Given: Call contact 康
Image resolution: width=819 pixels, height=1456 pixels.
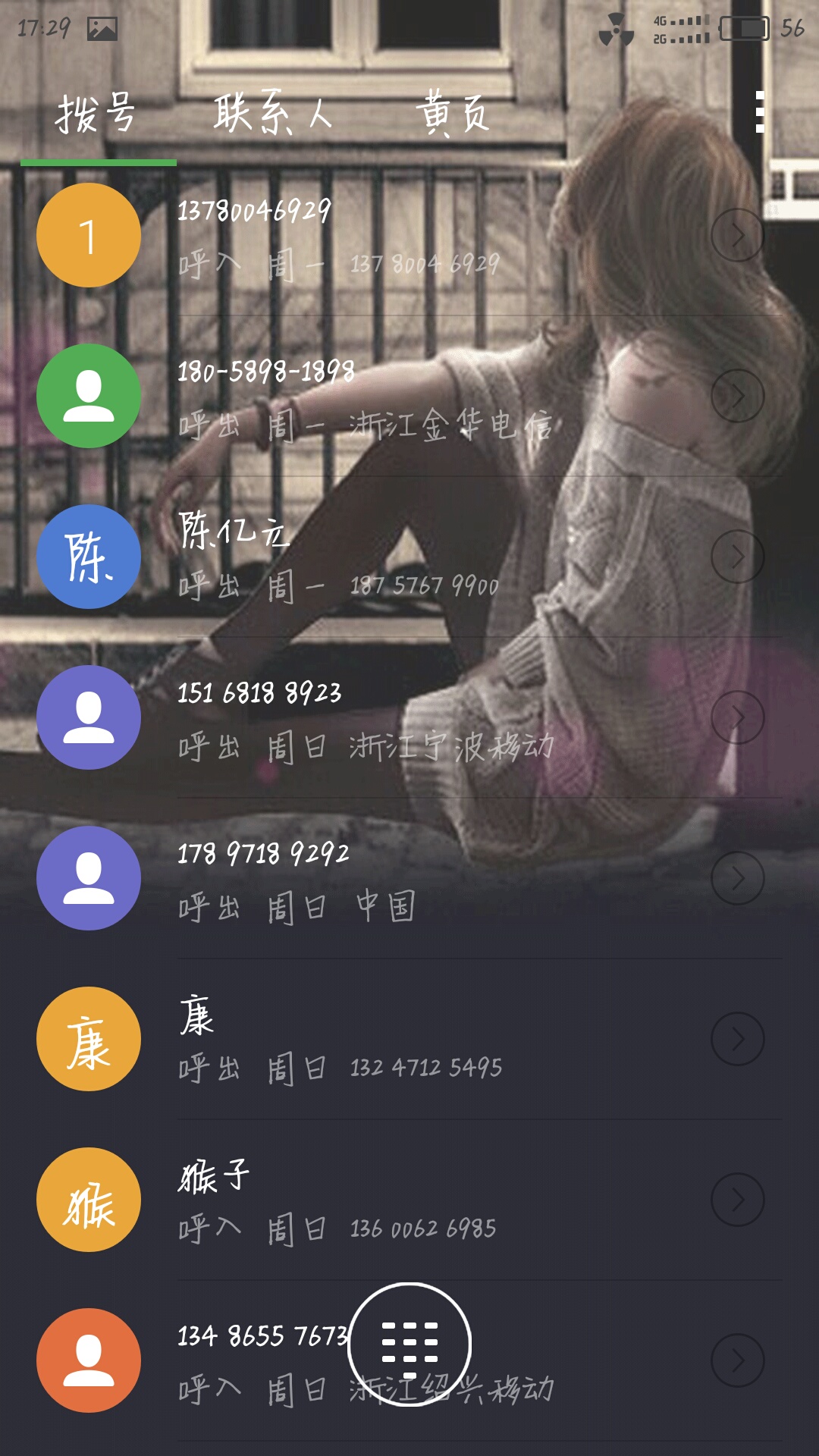Looking at the screenshot, I should (379, 1040).
